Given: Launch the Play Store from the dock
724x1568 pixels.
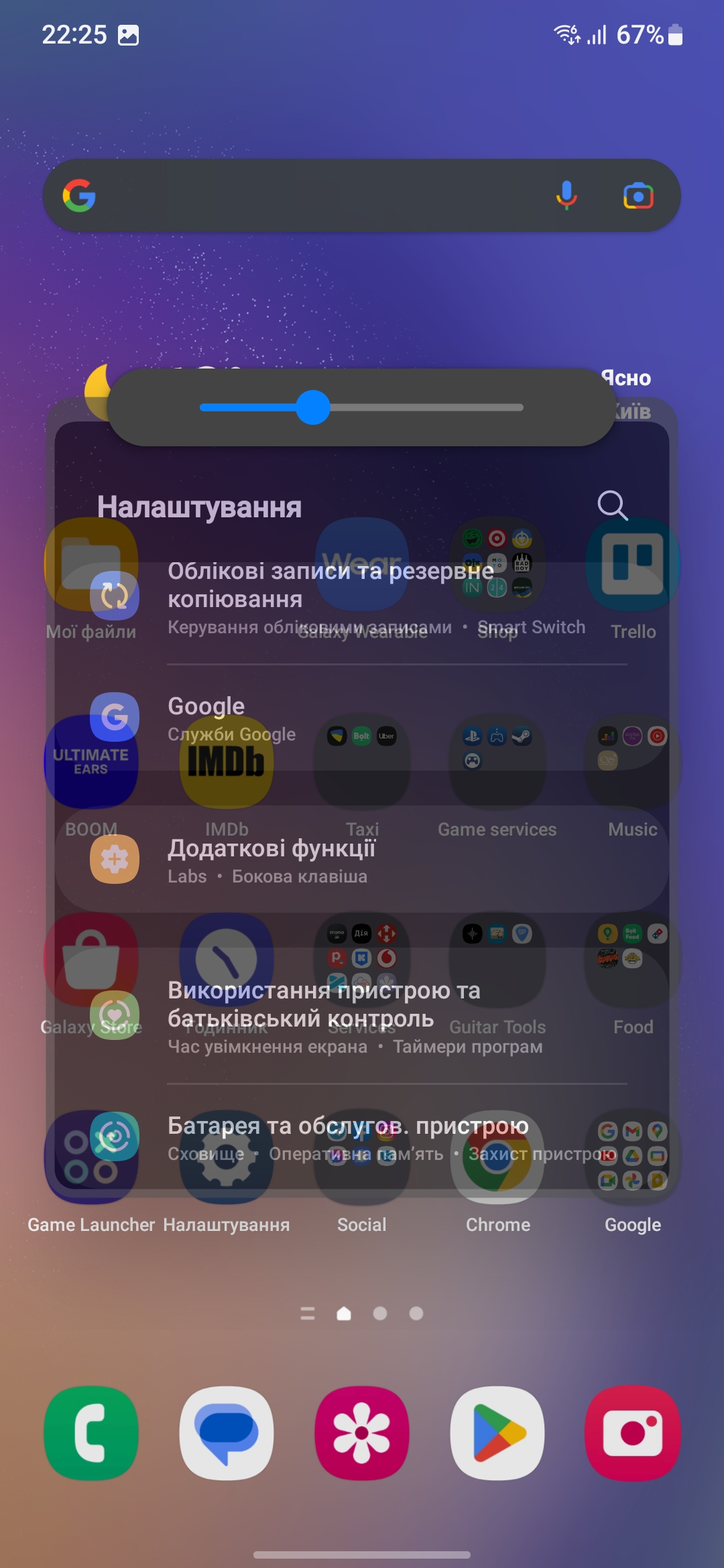Looking at the screenshot, I should point(497,1433).
